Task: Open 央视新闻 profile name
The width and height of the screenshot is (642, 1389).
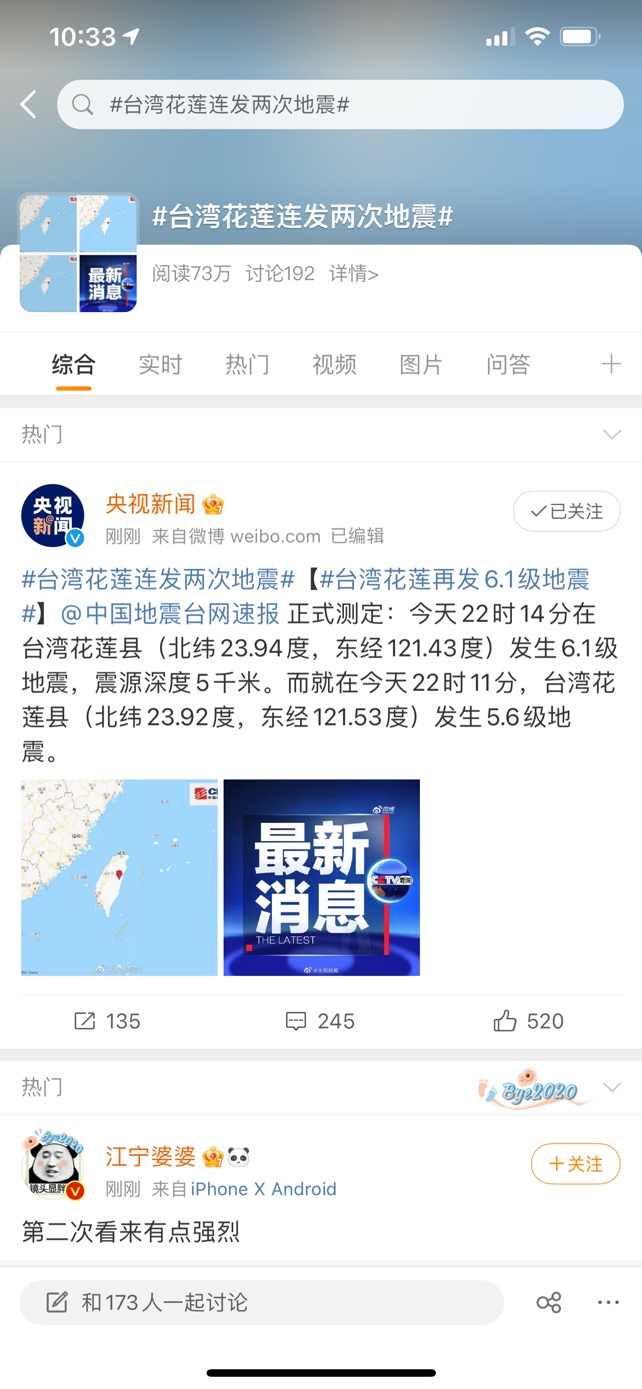Action: coord(151,504)
